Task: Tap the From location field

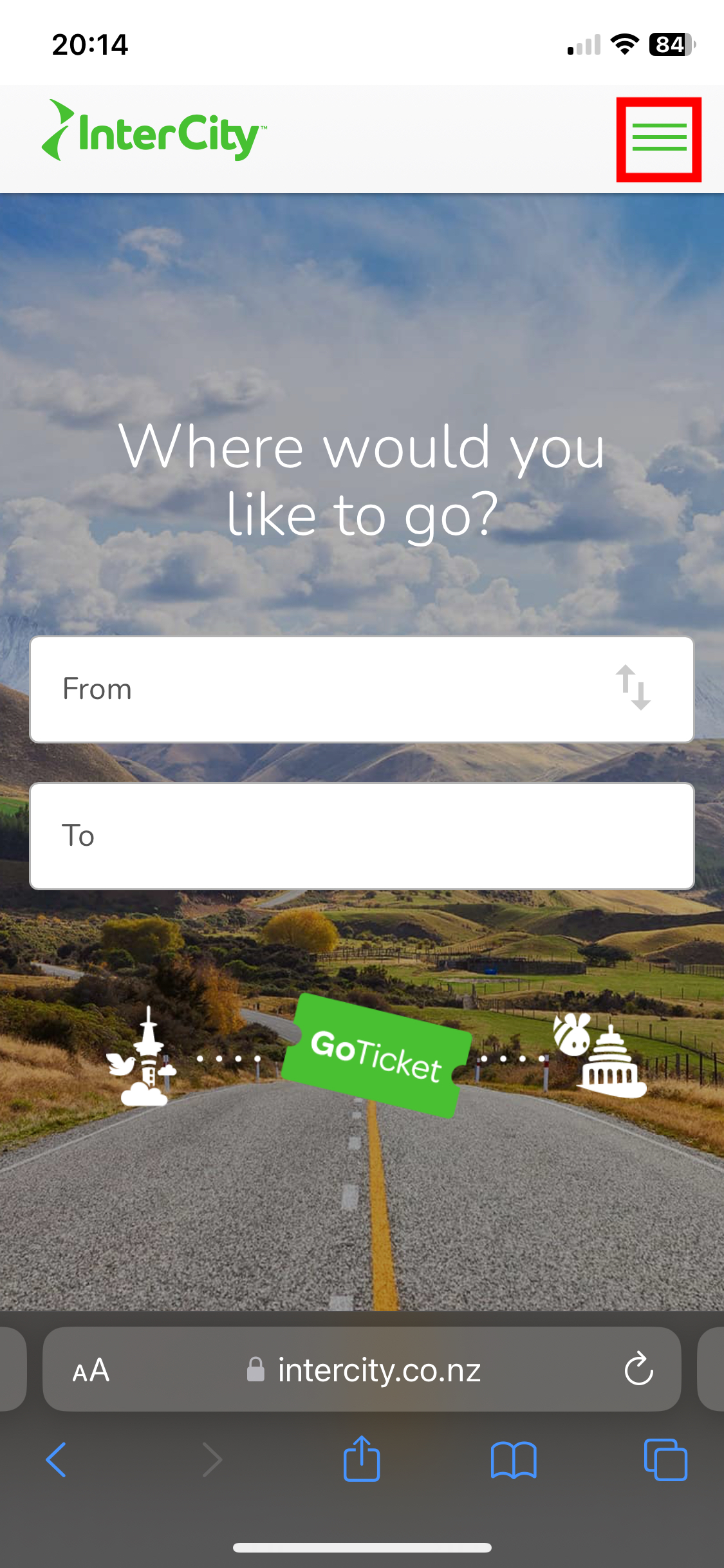Action: point(322,689)
